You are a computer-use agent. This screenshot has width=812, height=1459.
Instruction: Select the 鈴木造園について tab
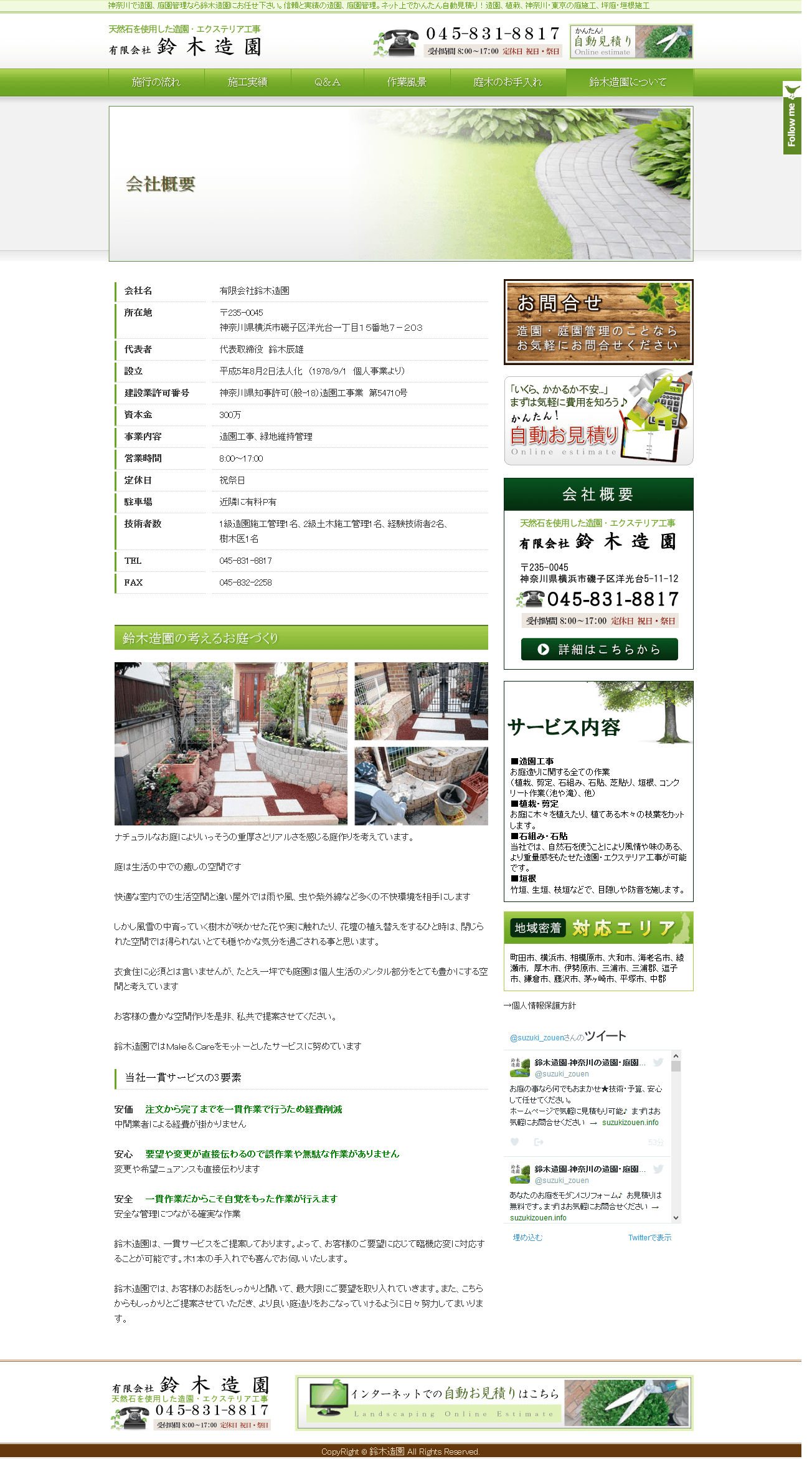[x=629, y=82]
